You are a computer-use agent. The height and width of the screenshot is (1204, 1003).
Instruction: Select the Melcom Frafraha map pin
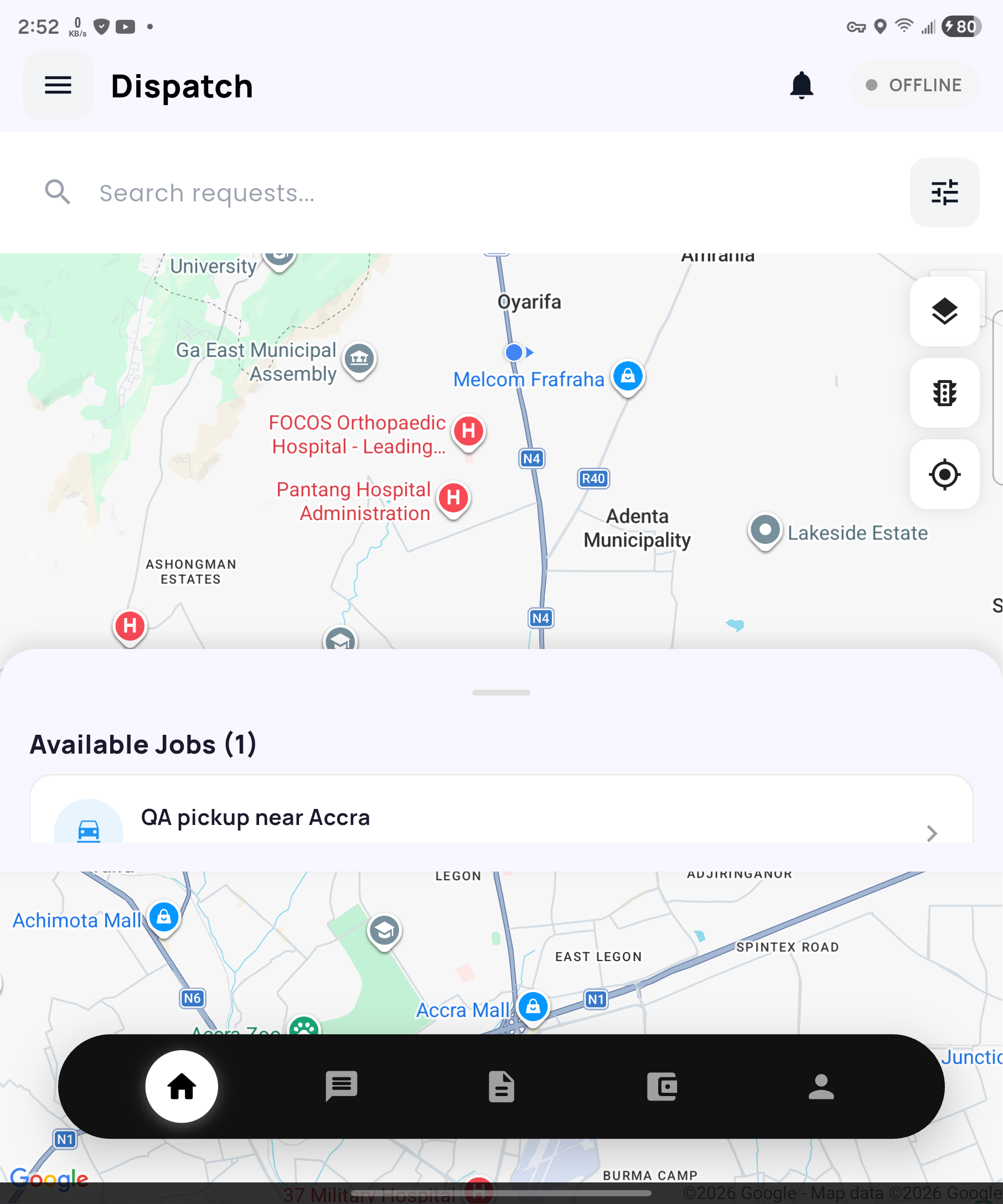click(628, 377)
